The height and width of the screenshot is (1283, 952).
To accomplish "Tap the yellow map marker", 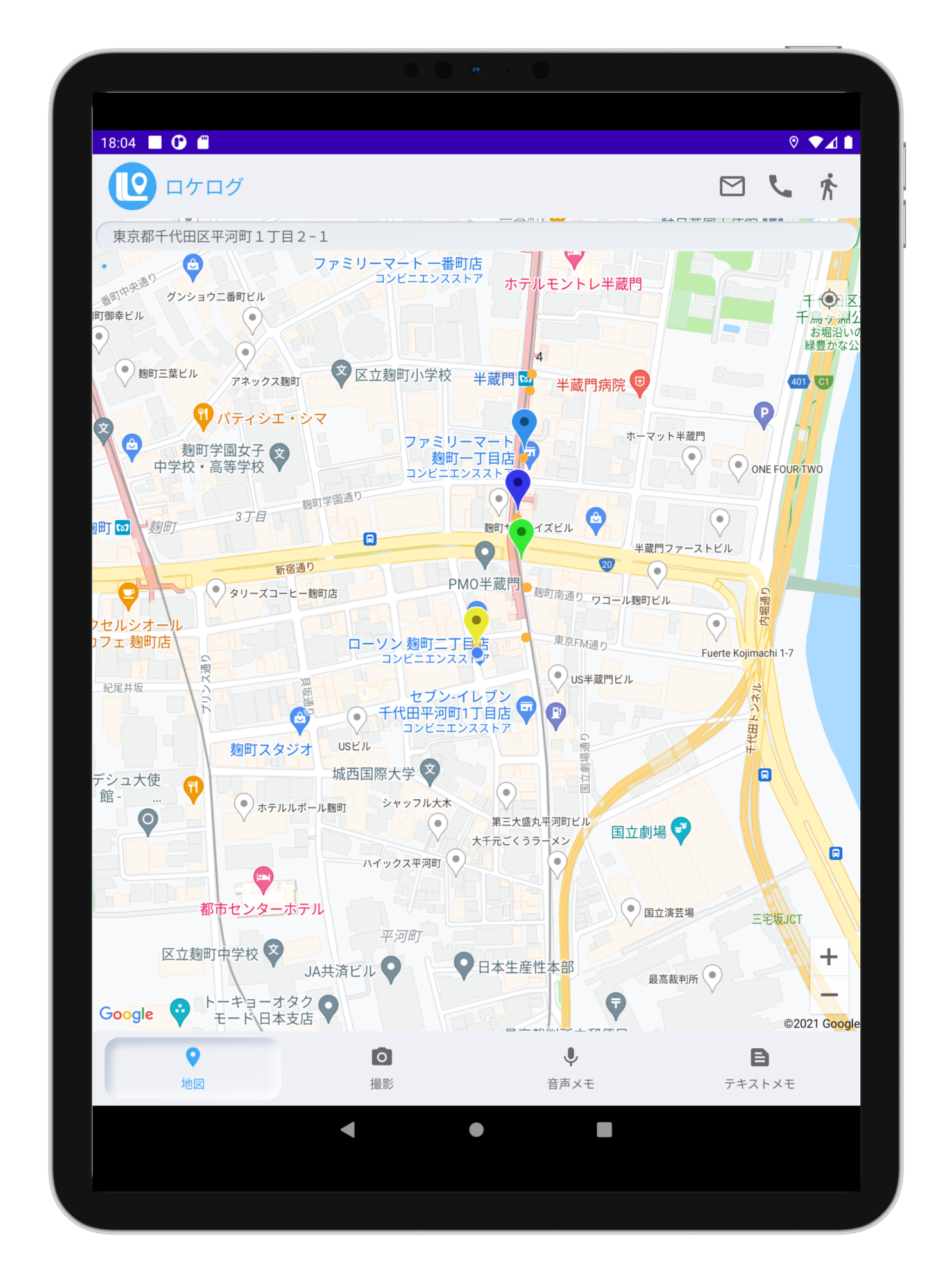I will pyautogui.click(x=476, y=624).
